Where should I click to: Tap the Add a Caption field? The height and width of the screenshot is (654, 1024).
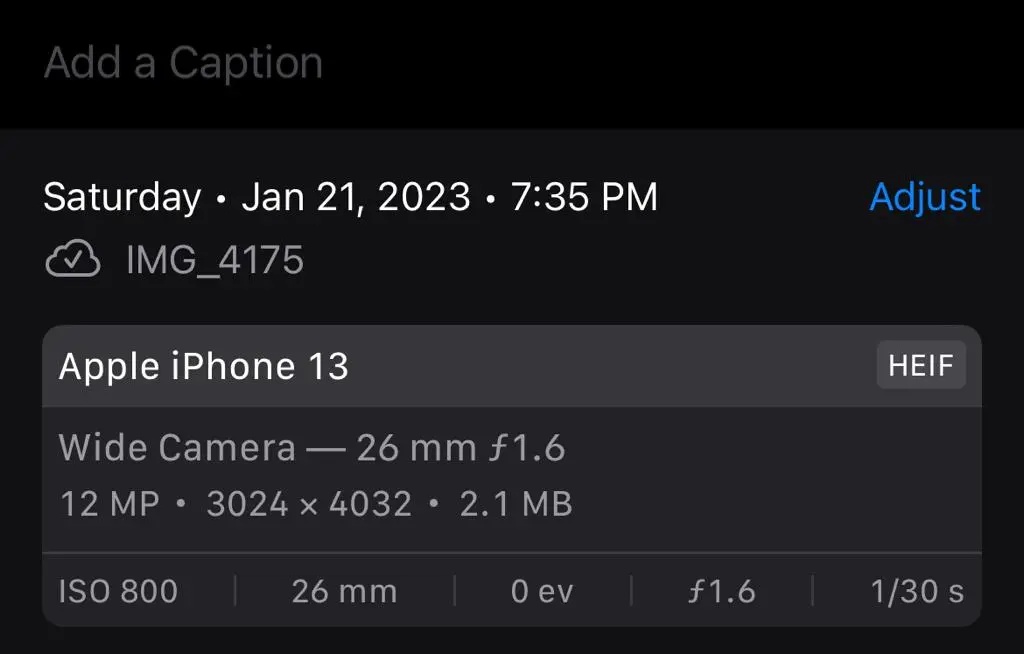184,64
